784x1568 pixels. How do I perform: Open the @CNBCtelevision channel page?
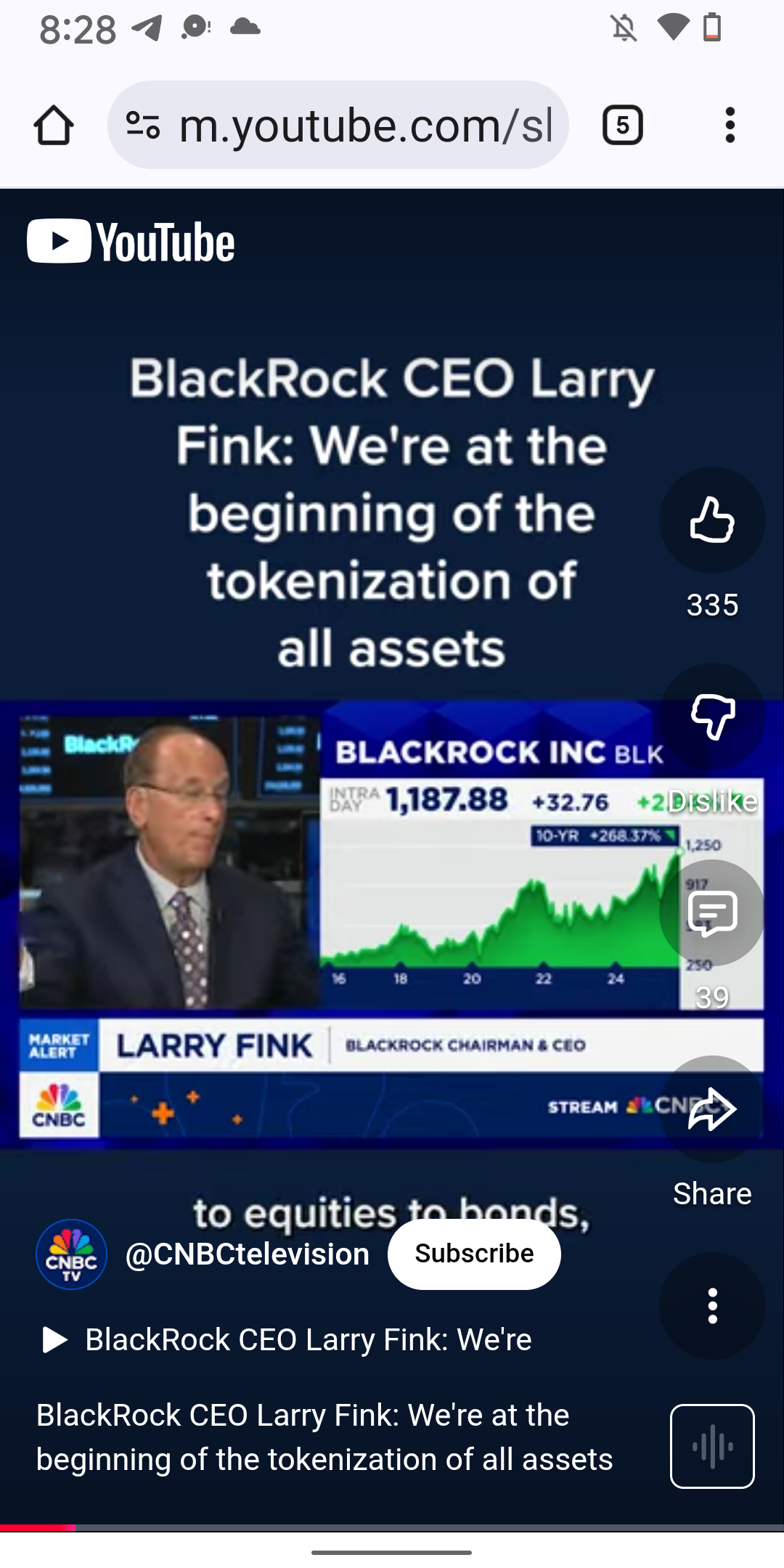247,1254
